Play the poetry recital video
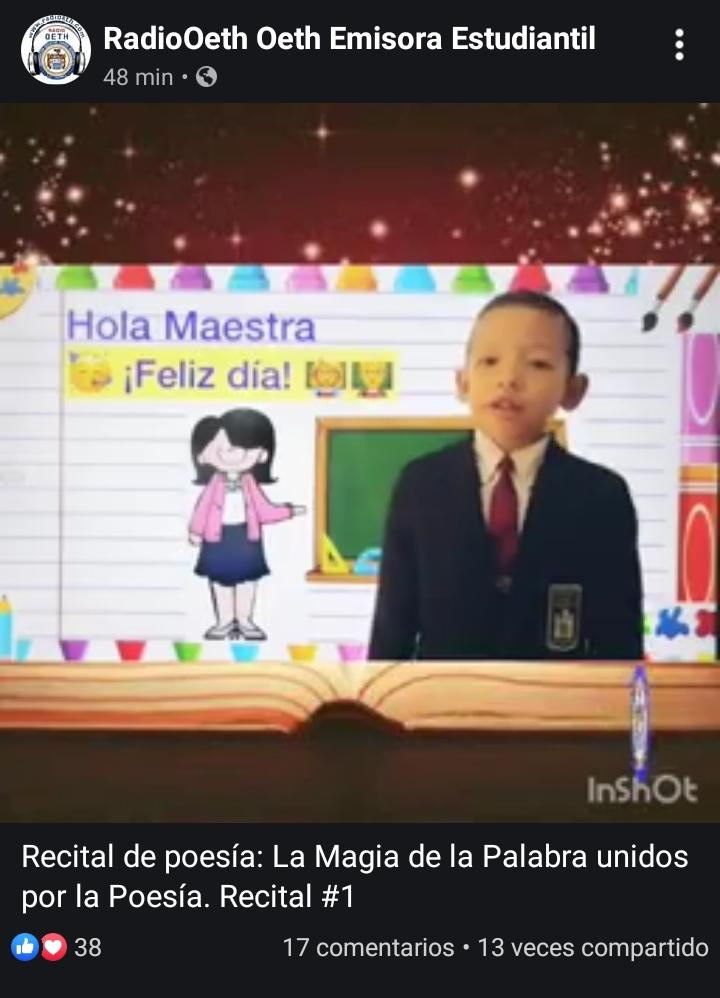 [x=360, y=462]
